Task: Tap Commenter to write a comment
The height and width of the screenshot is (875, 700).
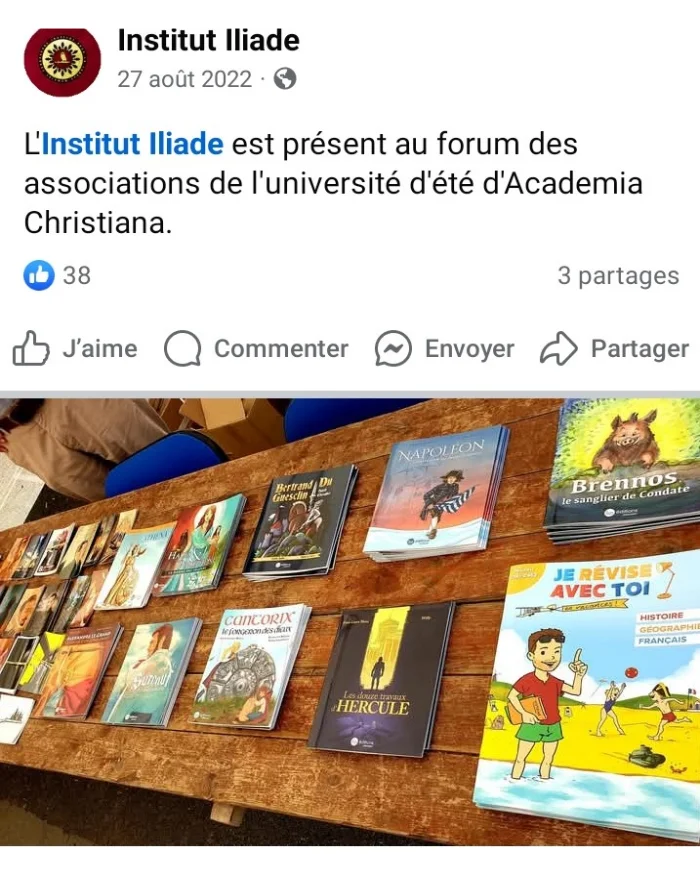Action: 256,349
